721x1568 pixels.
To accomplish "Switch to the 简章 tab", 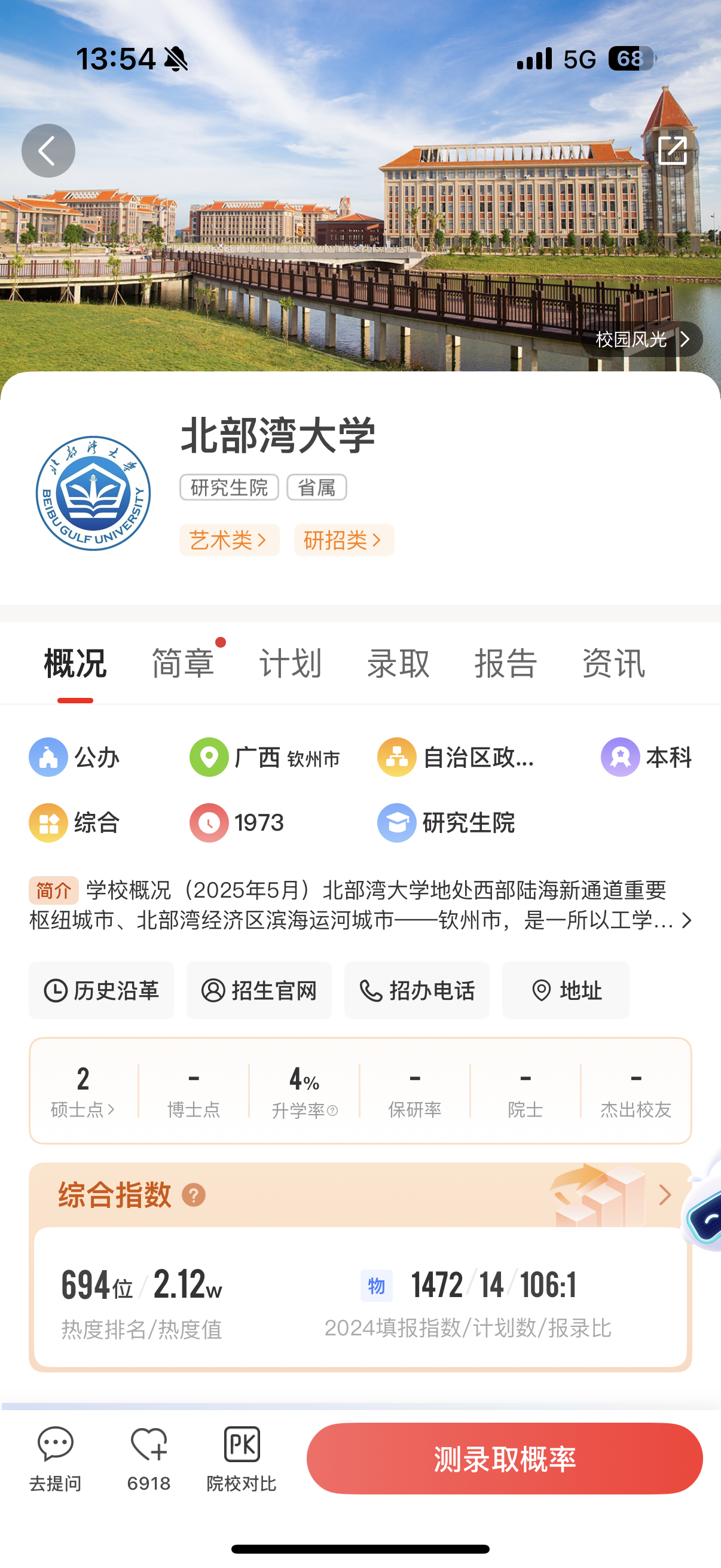I will [x=182, y=663].
